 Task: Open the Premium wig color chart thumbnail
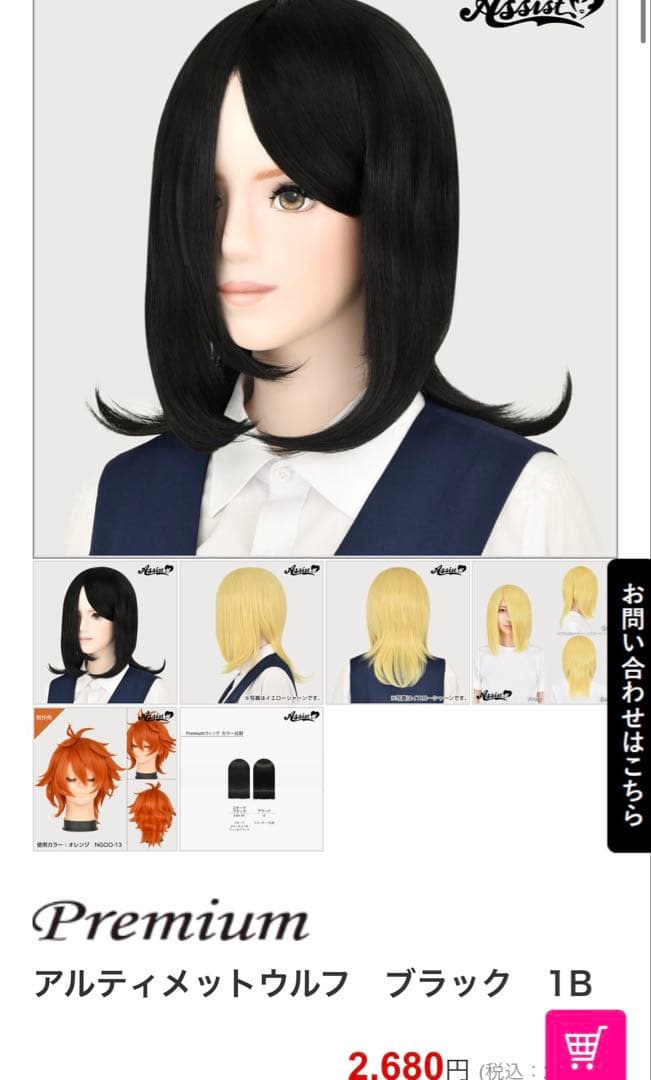251,779
